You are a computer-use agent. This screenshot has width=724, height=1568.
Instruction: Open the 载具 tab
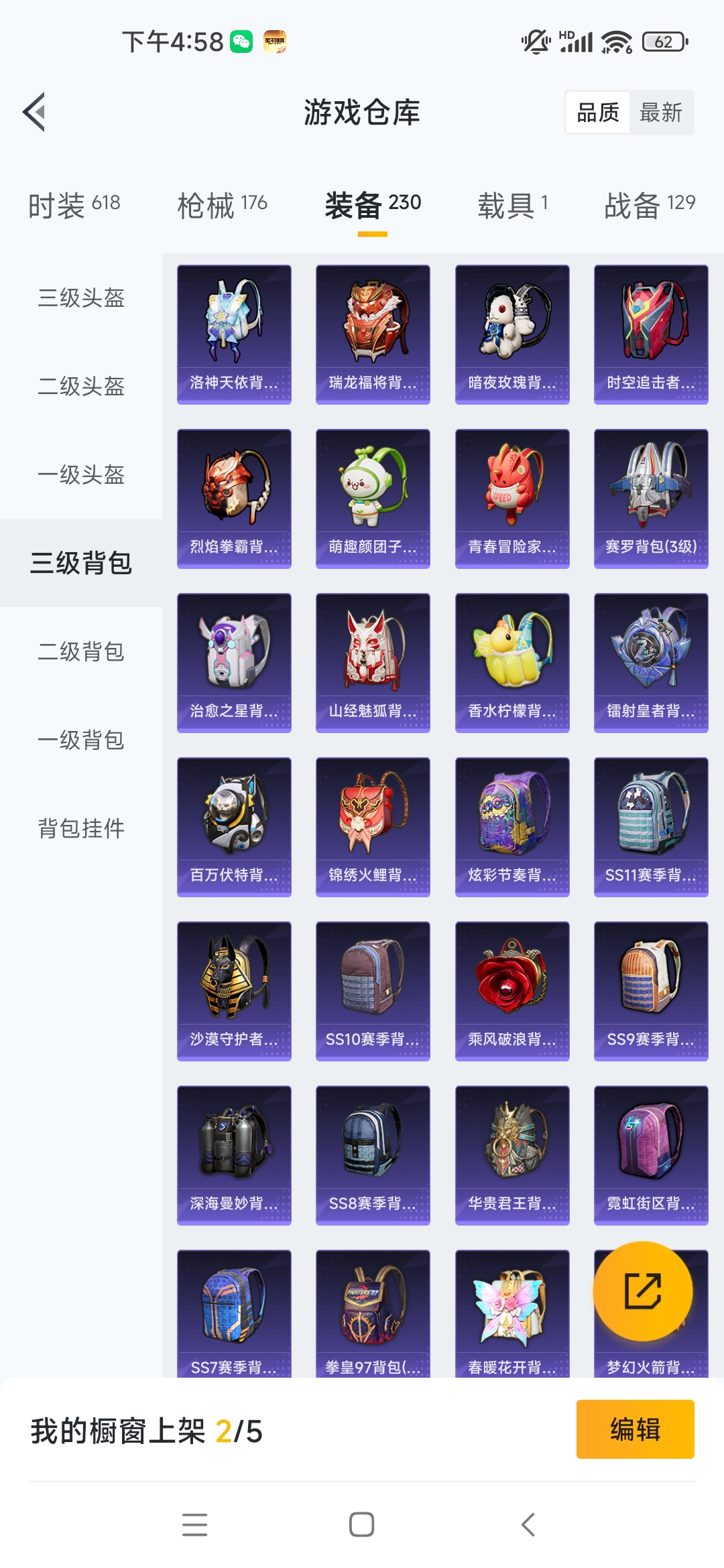pyautogui.click(x=513, y=204)
